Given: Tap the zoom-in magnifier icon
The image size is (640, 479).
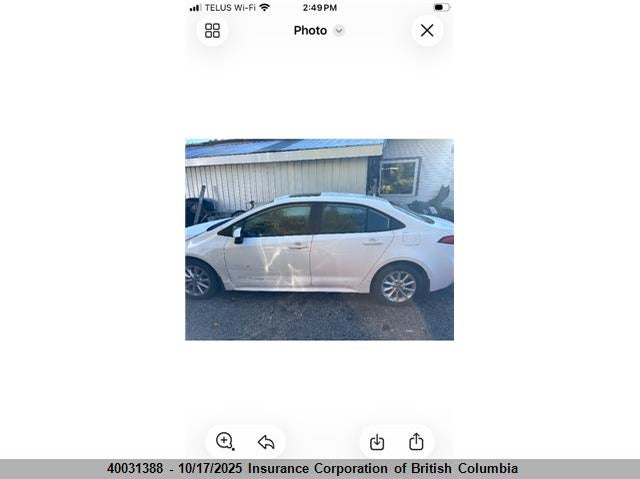Looking at the screenshot, I should pyautogui.click(x=225, y=441).
